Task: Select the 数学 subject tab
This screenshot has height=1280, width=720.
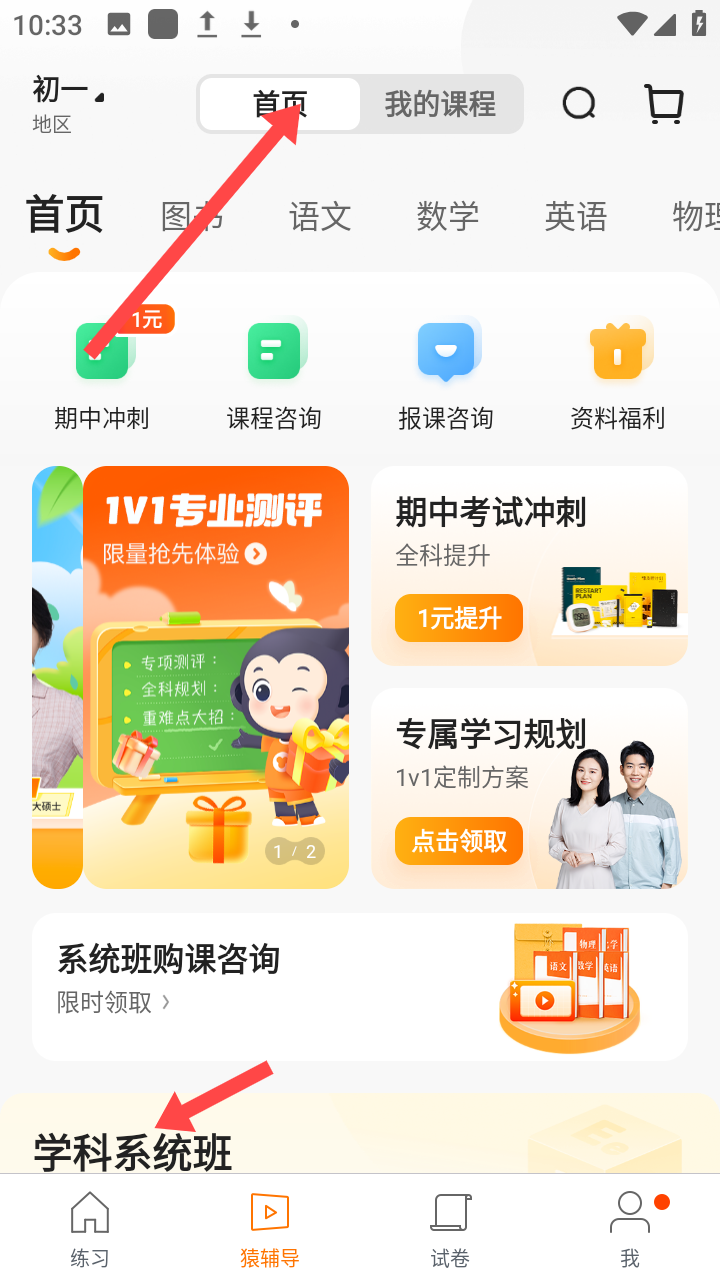Action: click(448, 216)
